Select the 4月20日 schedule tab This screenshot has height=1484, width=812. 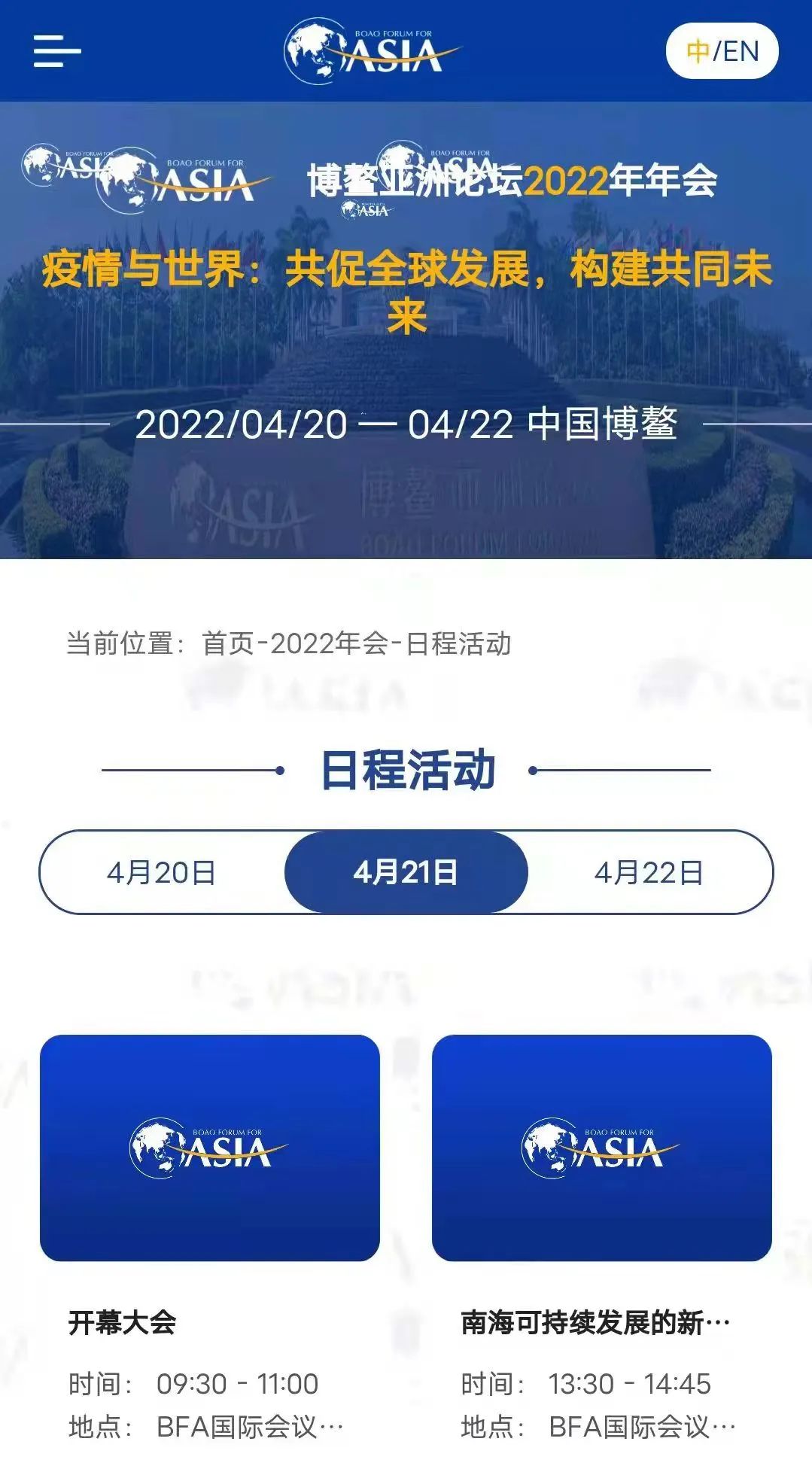162,872
